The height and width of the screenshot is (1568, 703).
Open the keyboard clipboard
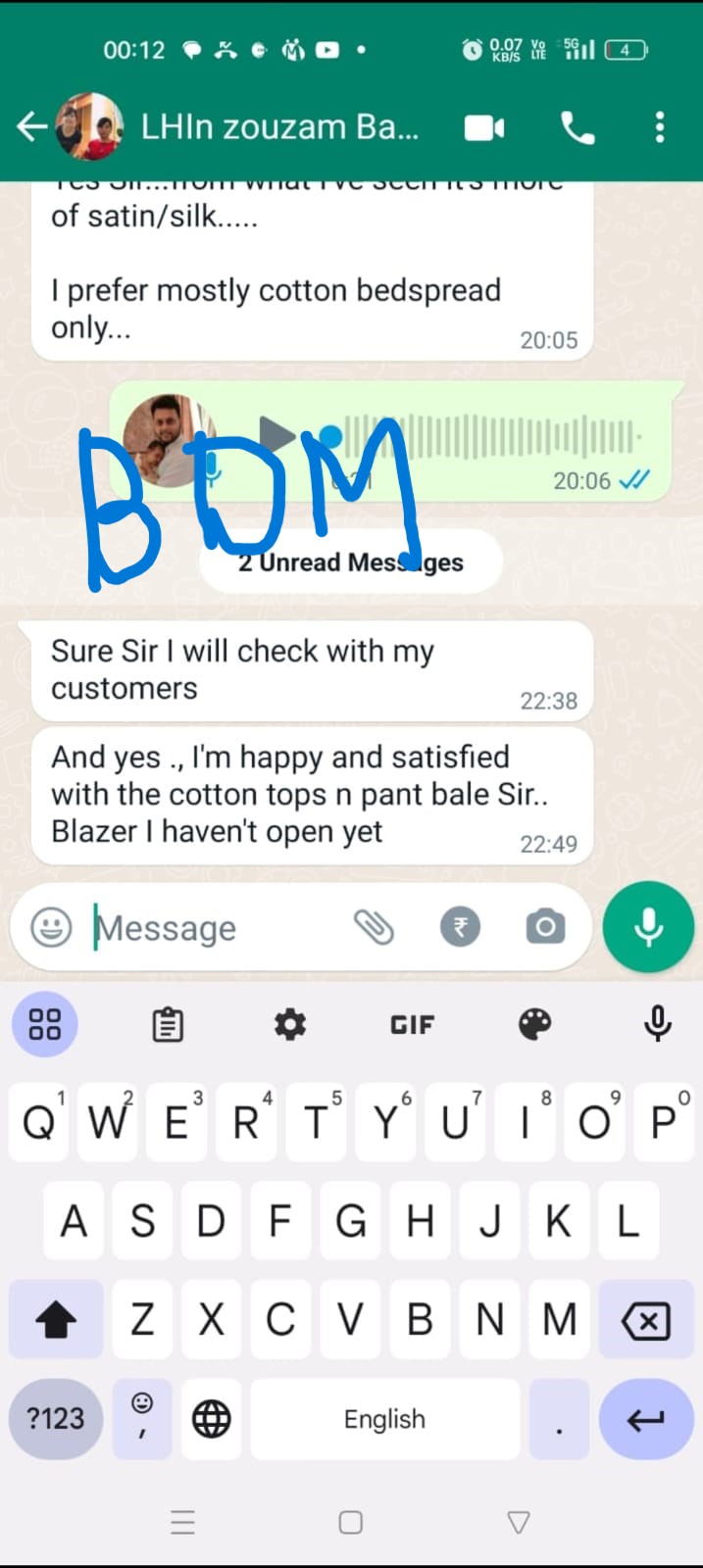click(x=168, y=1025)
